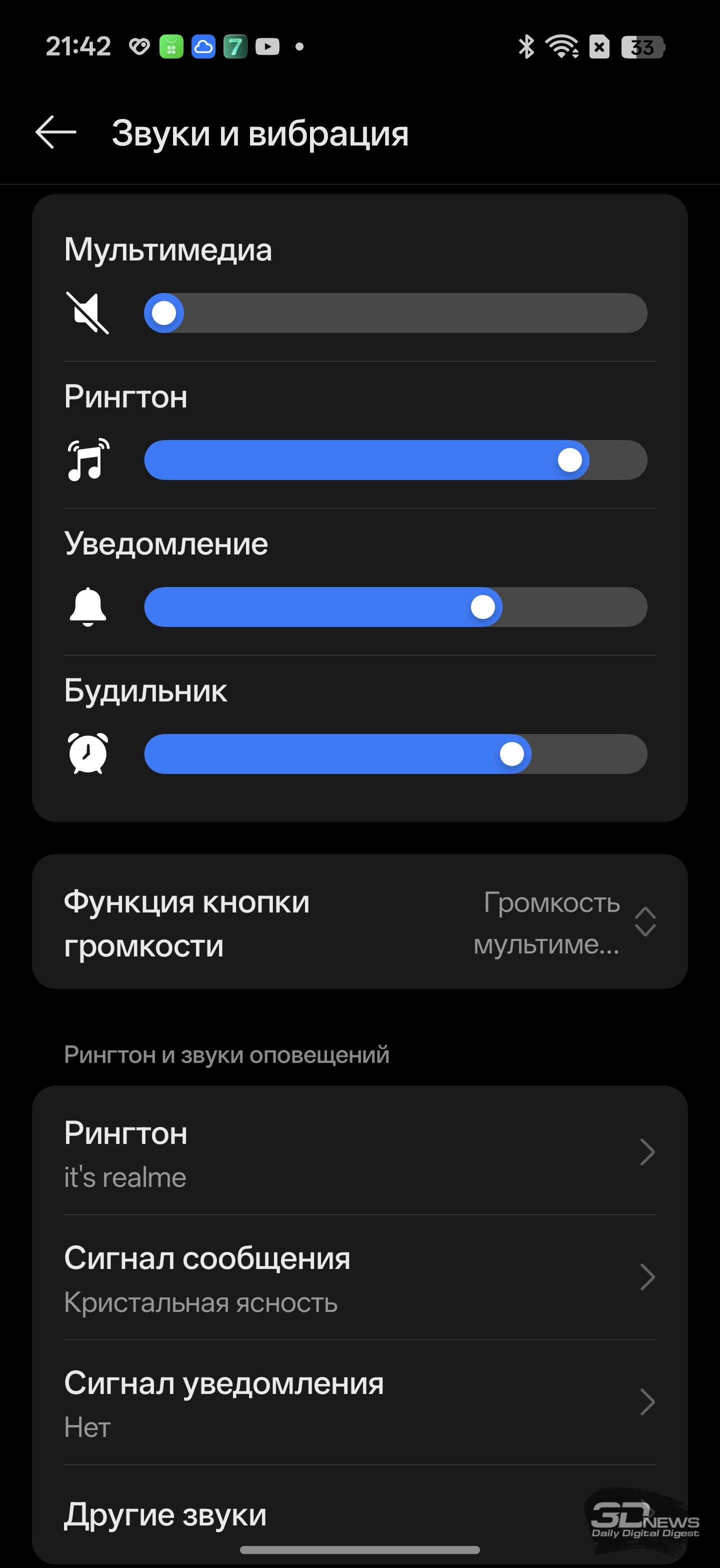Set the Рингтон volume on its slider
Screen dimensions: 720x1568
pos(395,460)
